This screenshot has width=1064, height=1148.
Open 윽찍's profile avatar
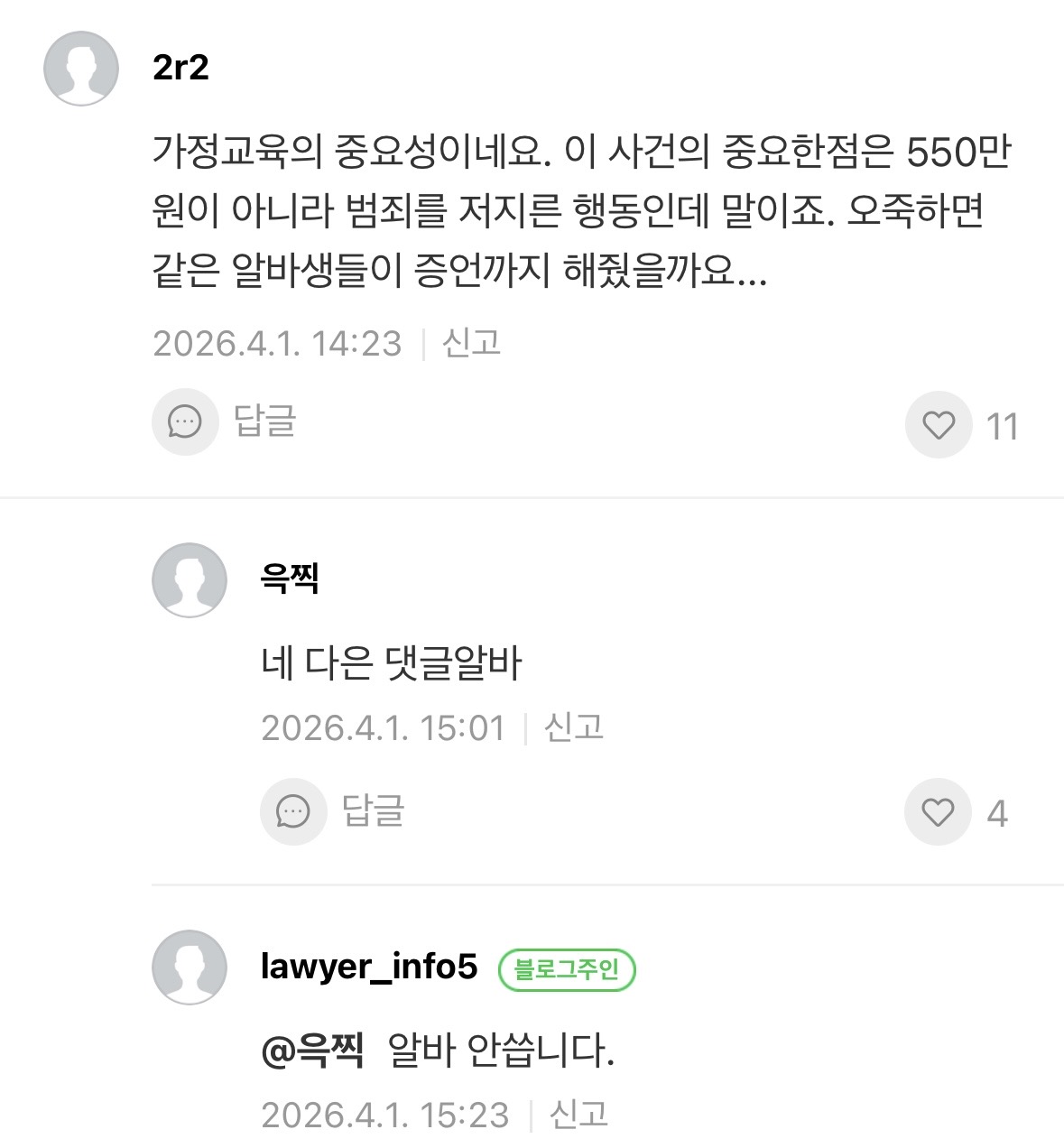[x=190, y=579]
